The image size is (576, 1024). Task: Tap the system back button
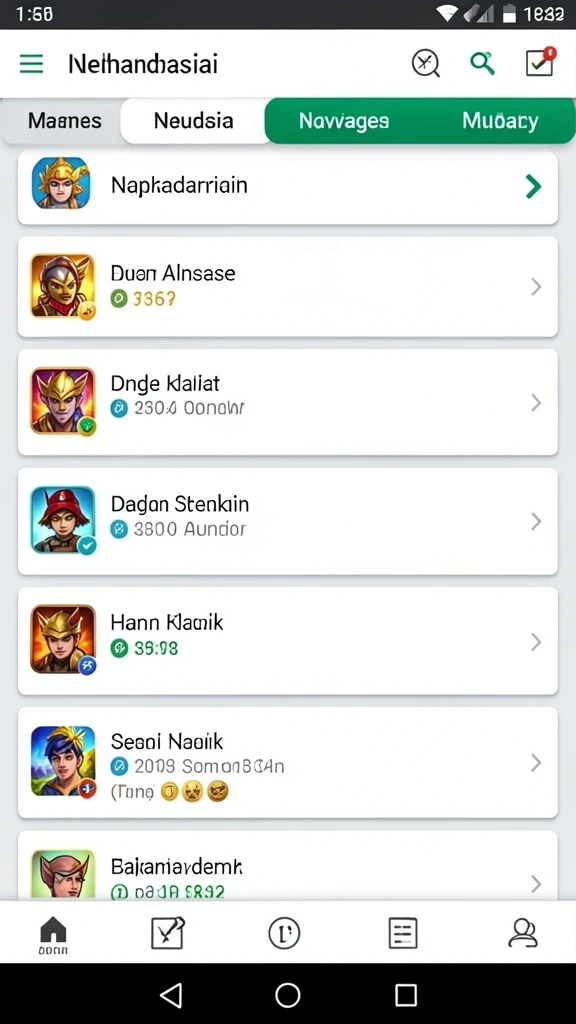(171, 995)
